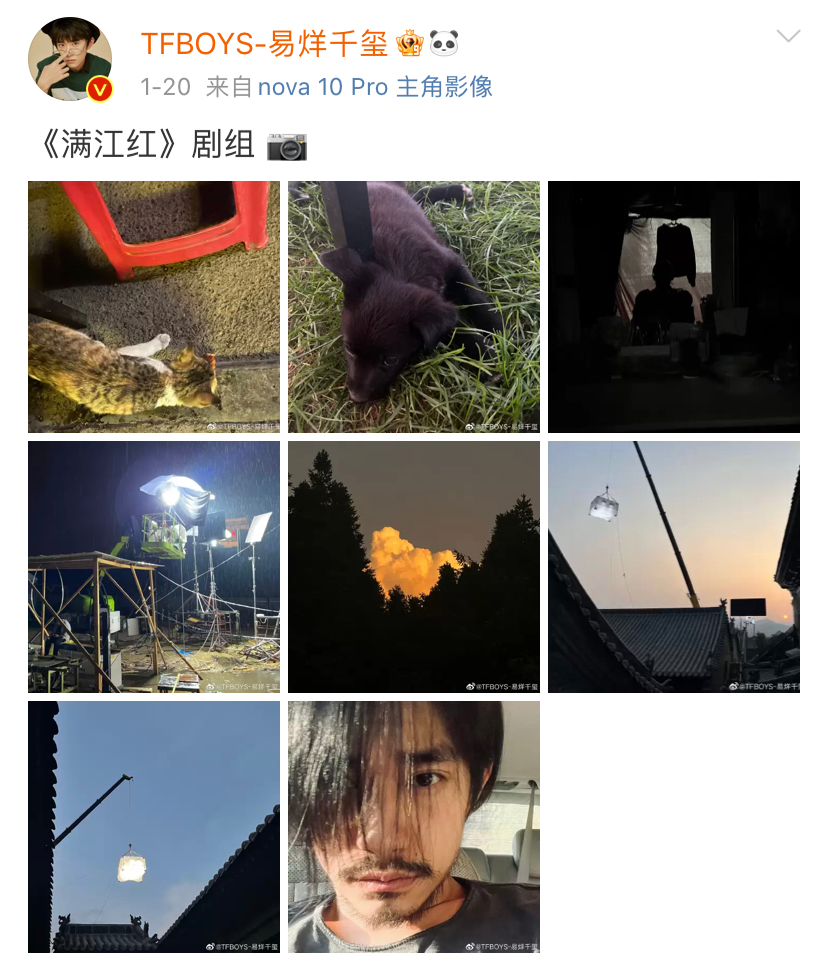This screenshot has height=971, width=828.
Task: Open the sunset rooftop crane photo
Action: coord(674,567)
